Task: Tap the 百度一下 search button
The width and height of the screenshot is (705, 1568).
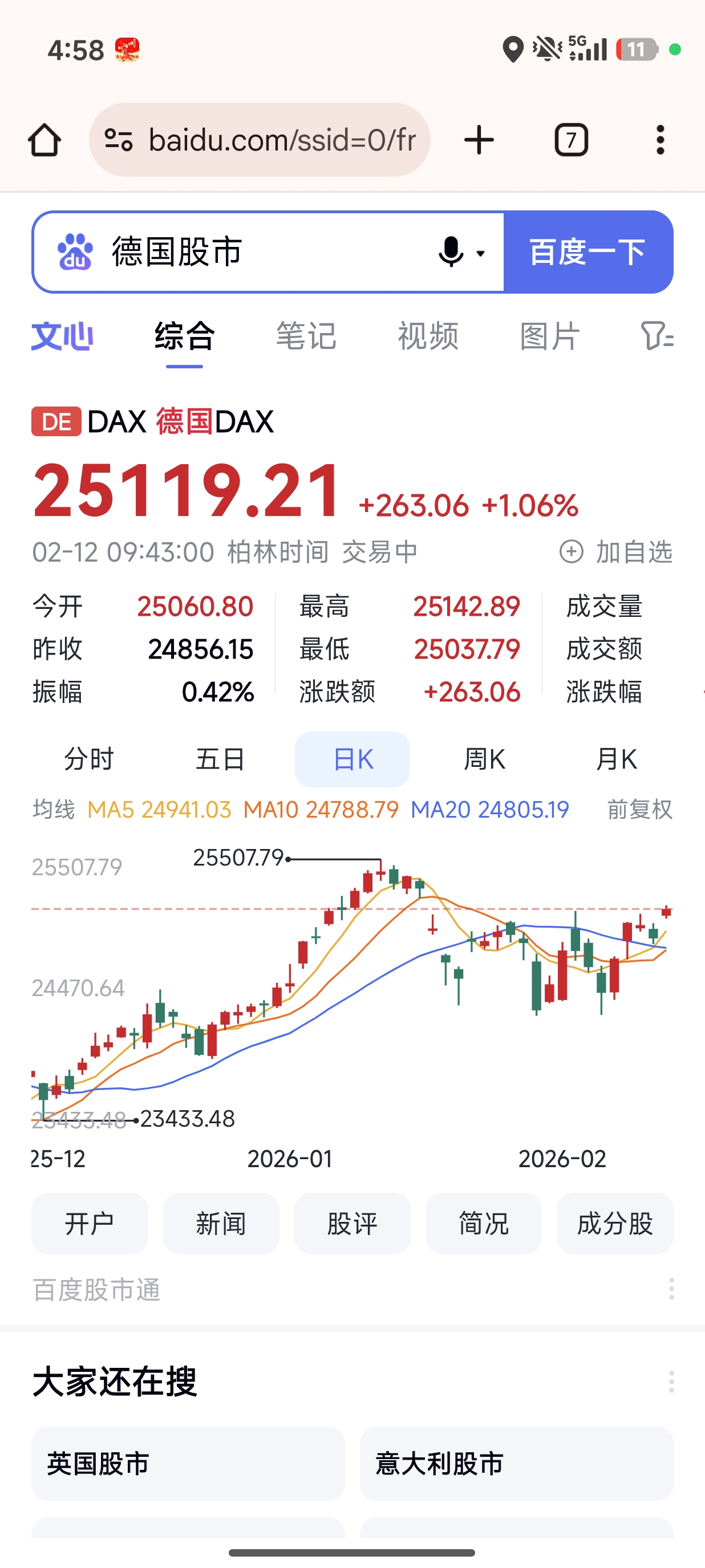Action: click(587, 252)
